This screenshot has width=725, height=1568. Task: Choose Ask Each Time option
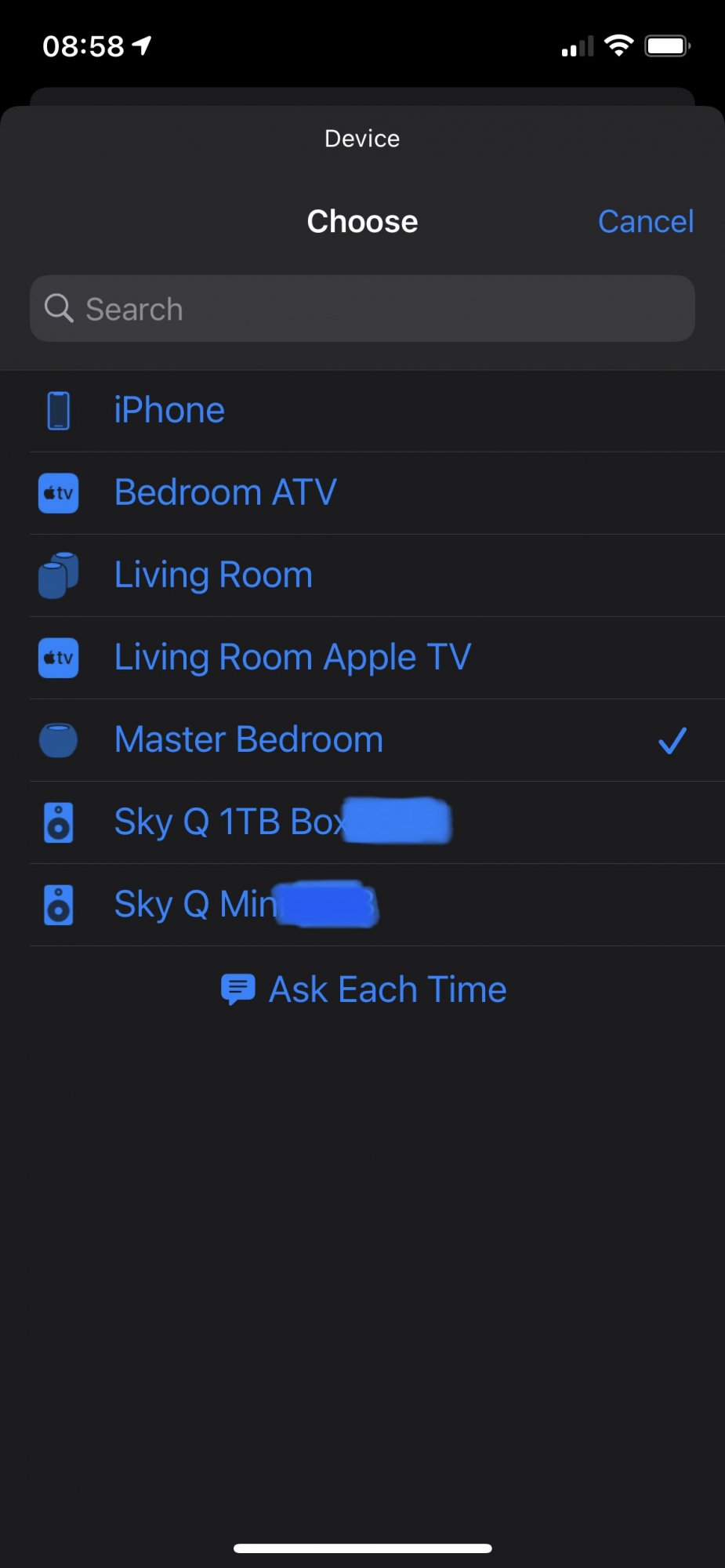364,989
